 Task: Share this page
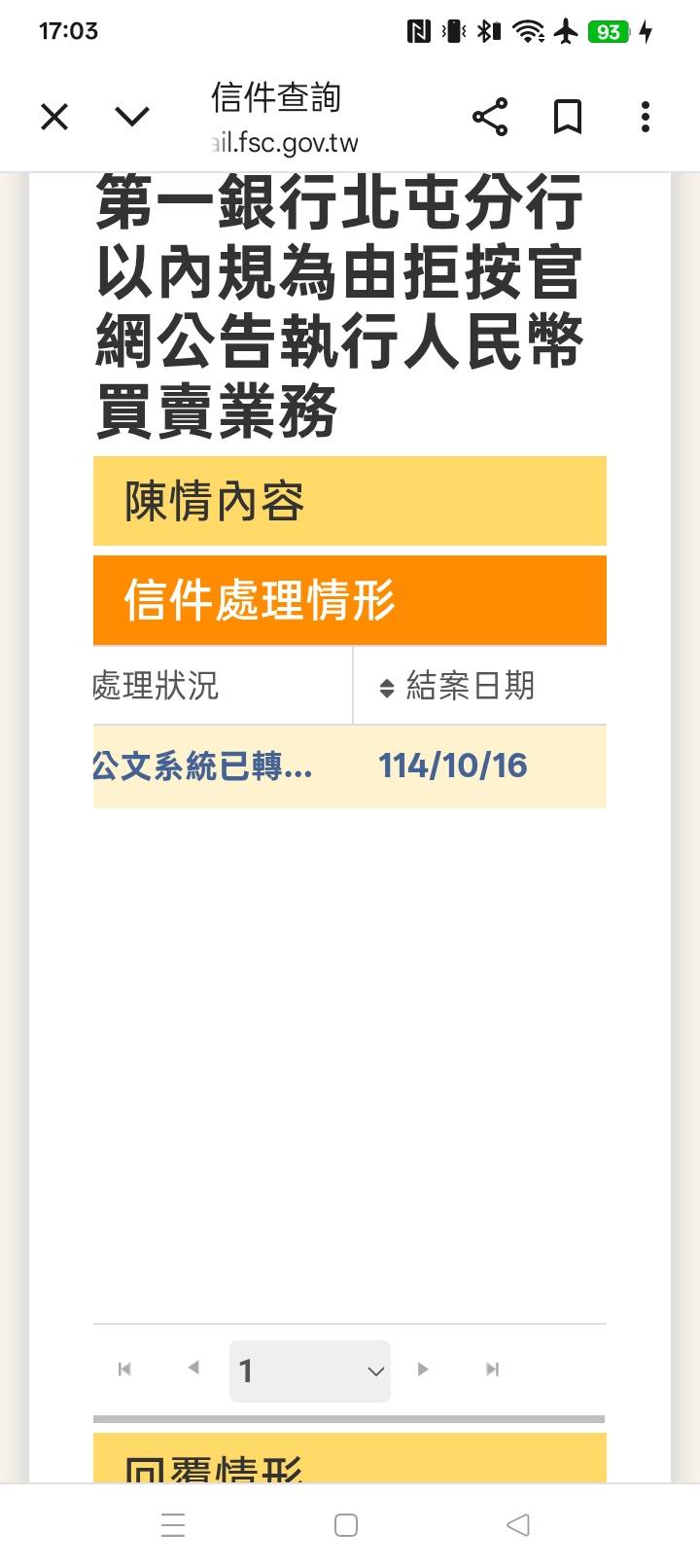(x=490, y=118)
